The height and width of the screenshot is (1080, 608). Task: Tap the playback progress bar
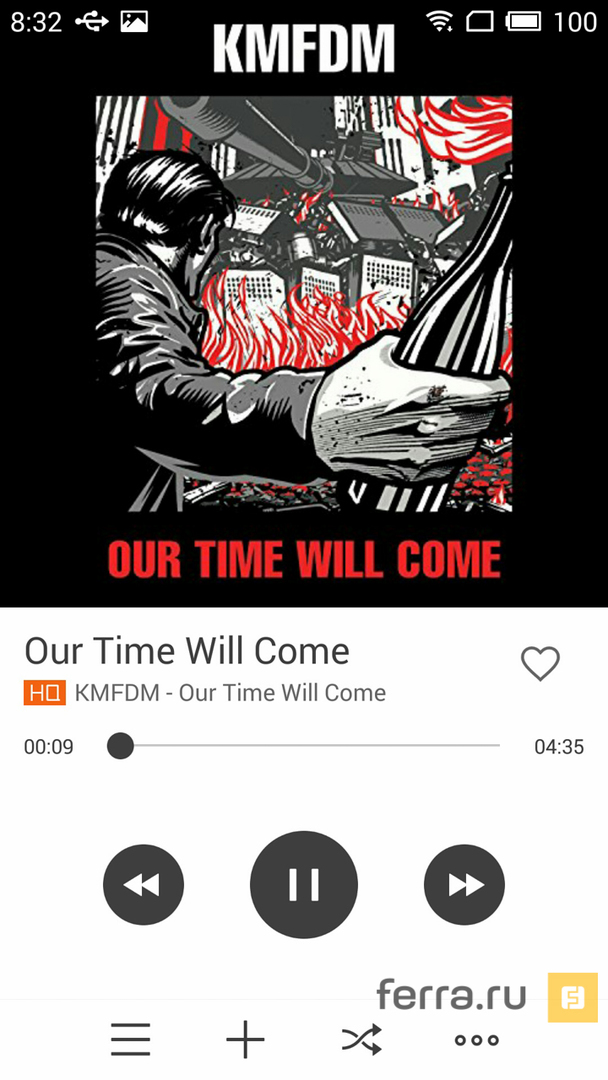click(x=310, y=746)
